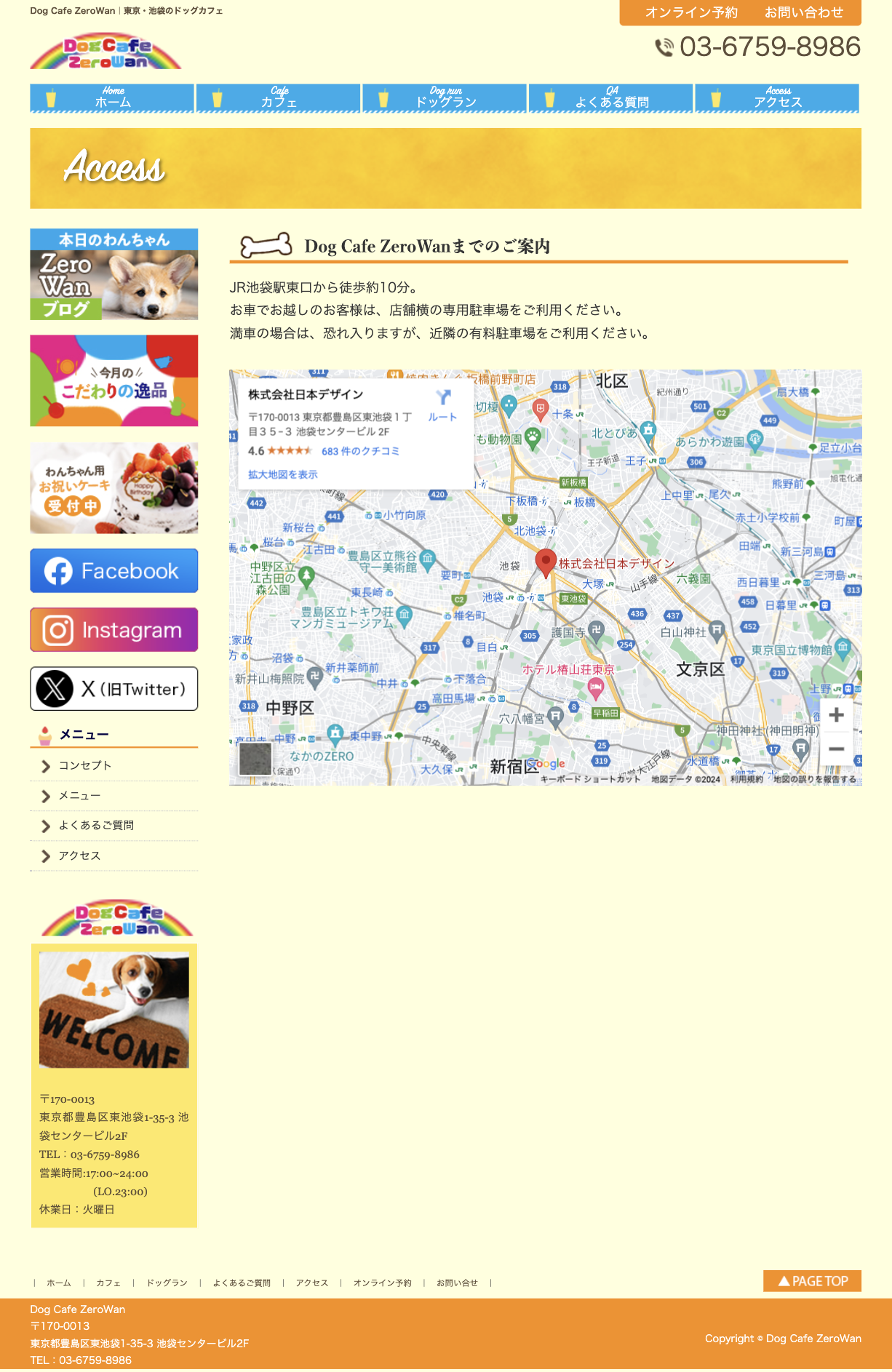Go to the ホーム navigation tab
892x1372 pixels.
coord(112,98)
